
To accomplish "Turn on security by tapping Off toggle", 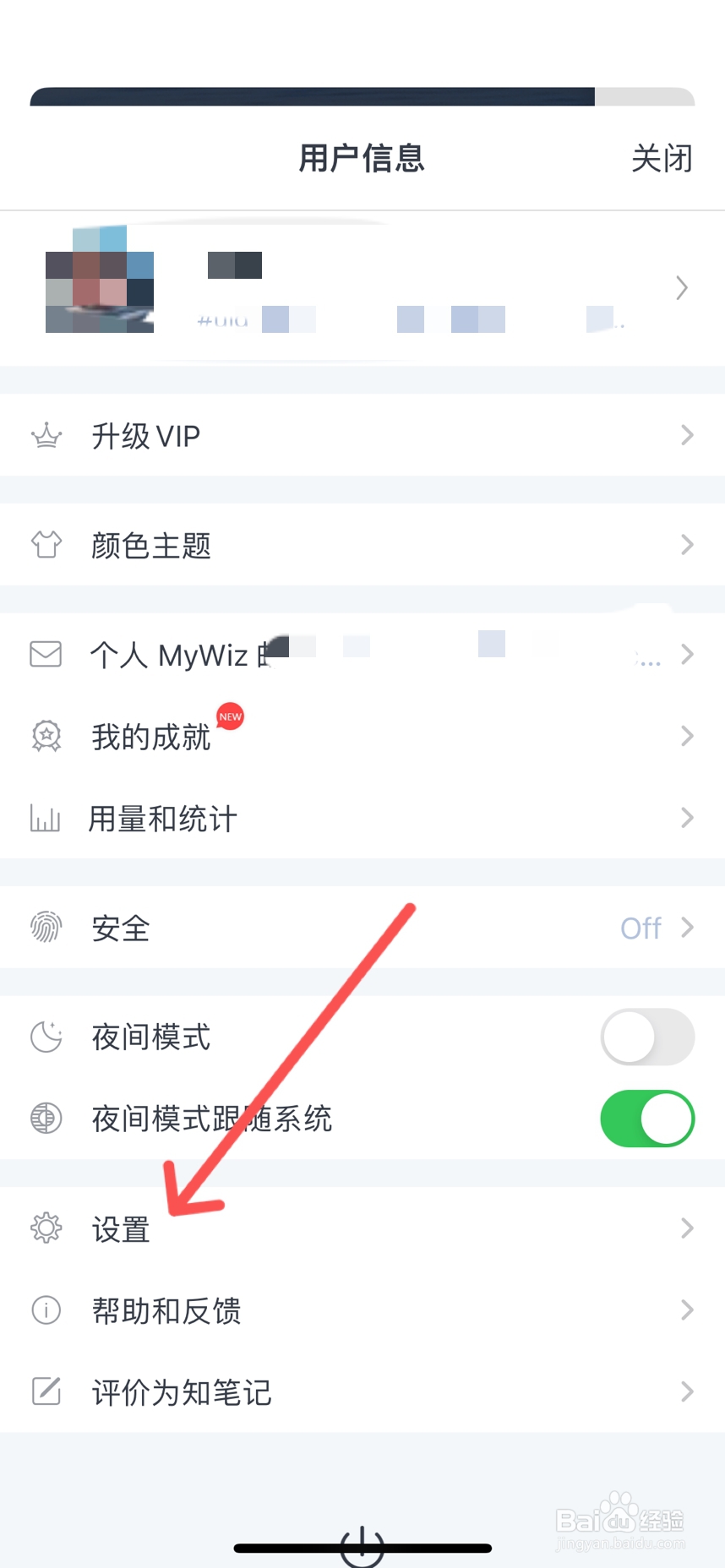I will coord(641,928).
